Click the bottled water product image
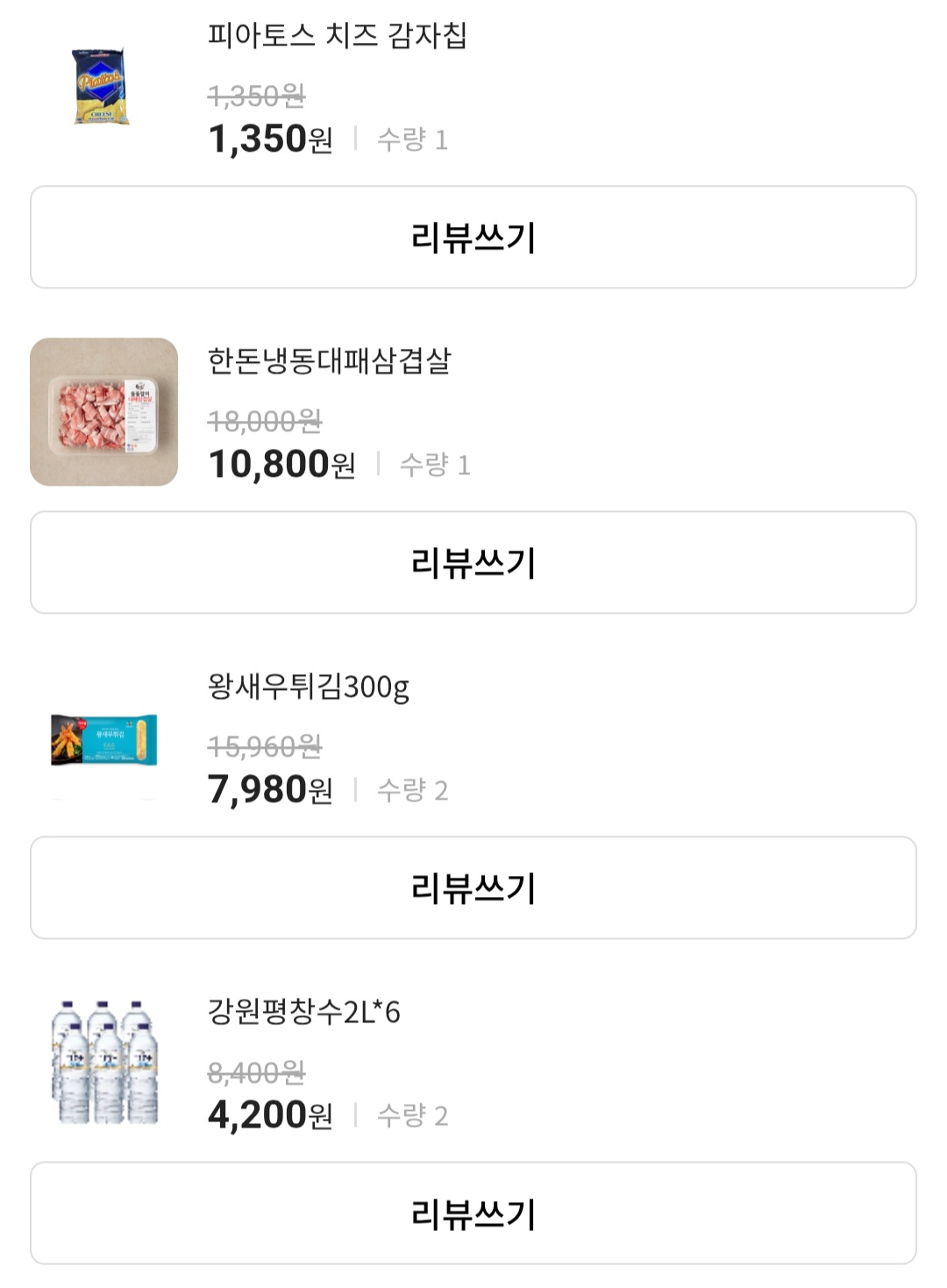Viewport: 947px width, 1288px height. [103, 1070]
